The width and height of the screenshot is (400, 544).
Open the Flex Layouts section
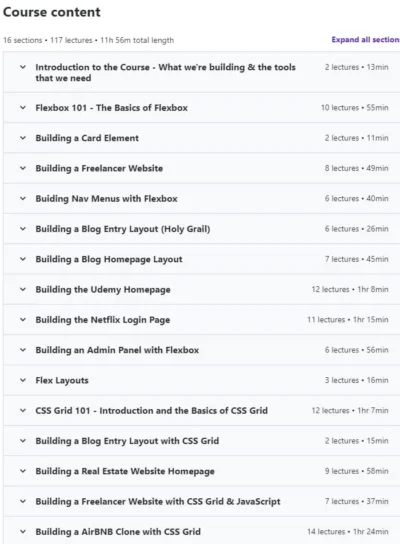pos(202,380)
